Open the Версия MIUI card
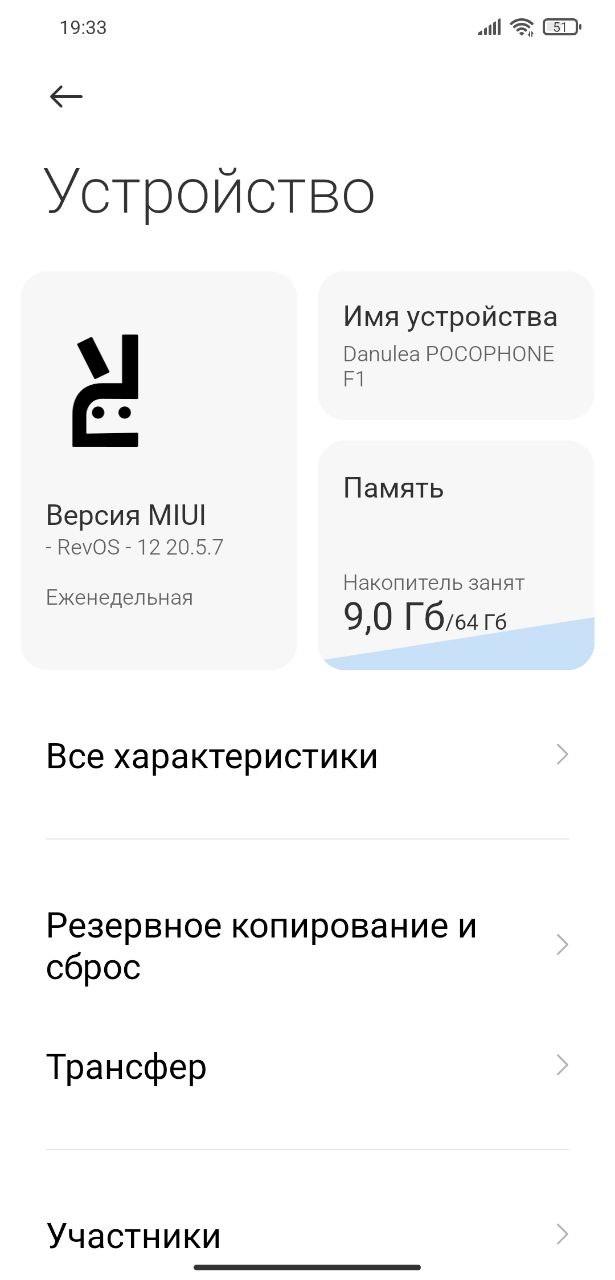The height and width of the screenshot is (1280, 615). pyautogui.click(x=159, y=470)
